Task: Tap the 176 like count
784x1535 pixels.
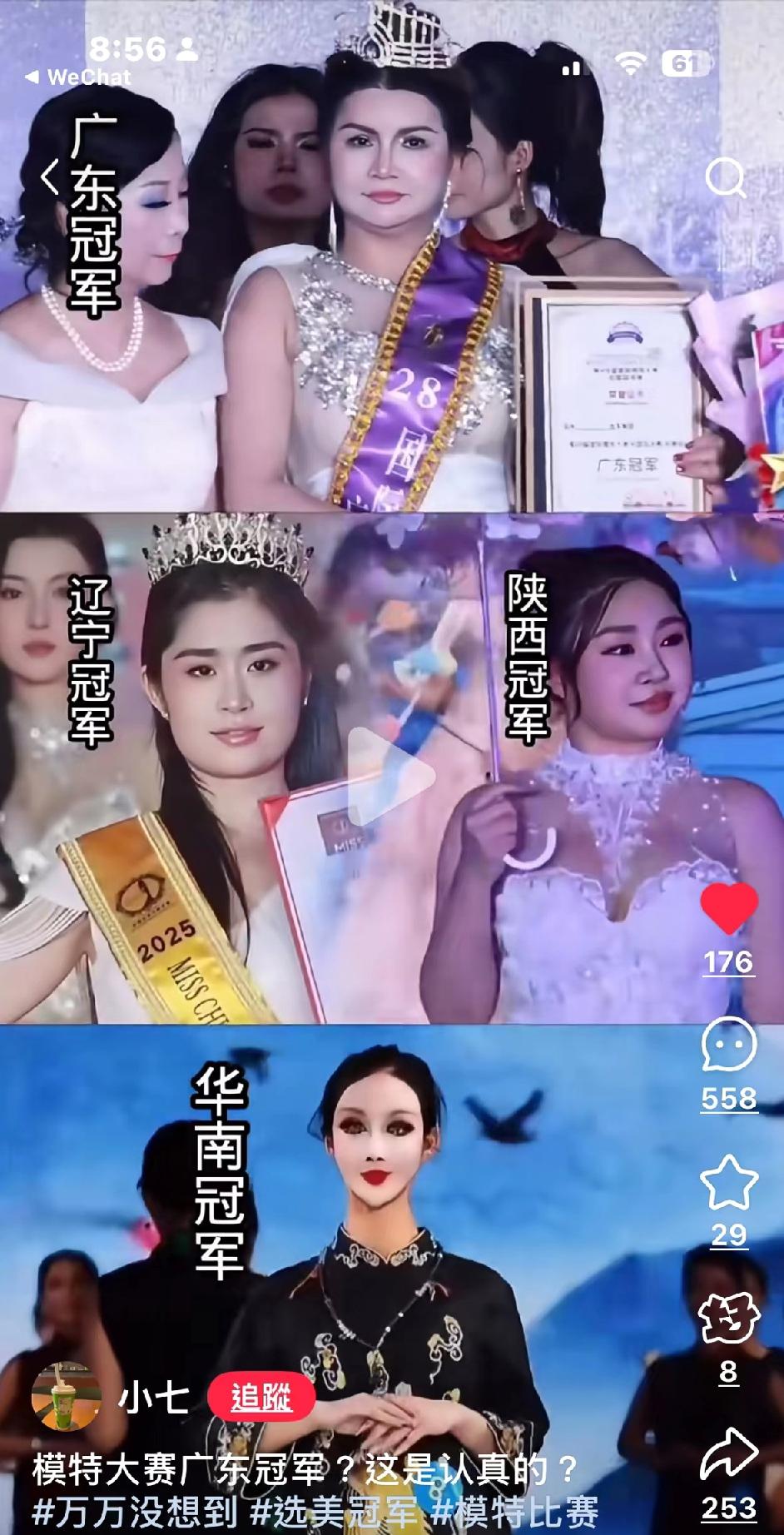Action: point(728,964)
